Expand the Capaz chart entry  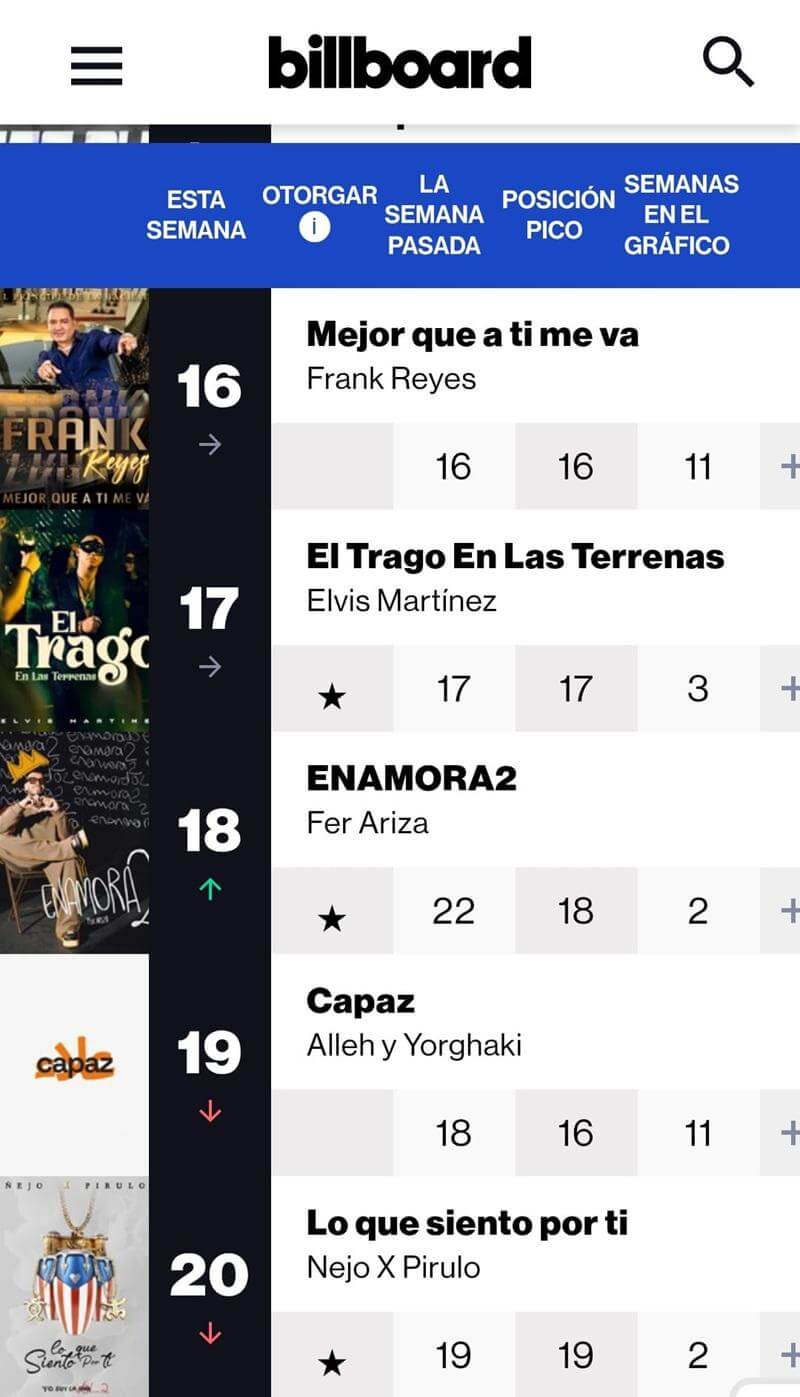tap(787, 1132)
